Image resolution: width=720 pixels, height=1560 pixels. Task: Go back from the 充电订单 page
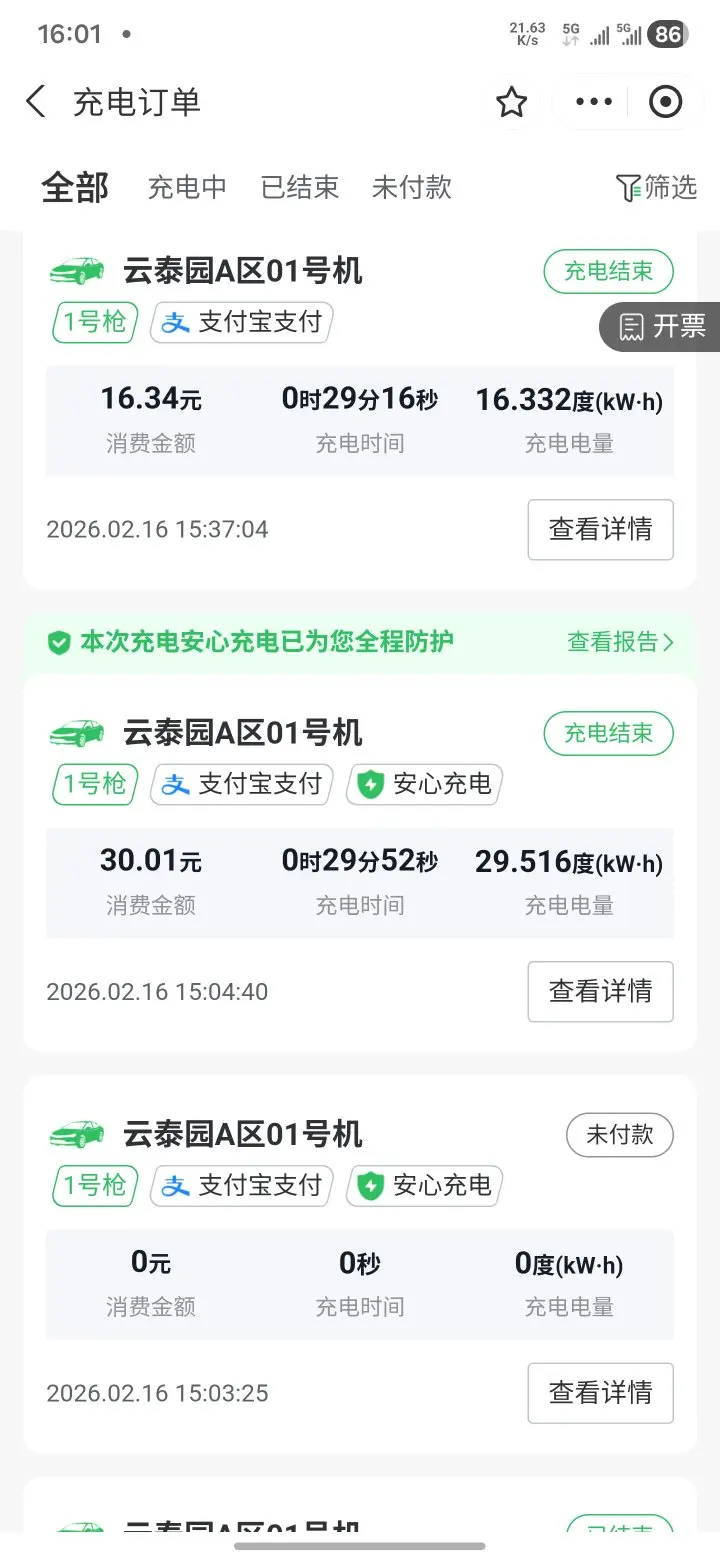[36, 102]
